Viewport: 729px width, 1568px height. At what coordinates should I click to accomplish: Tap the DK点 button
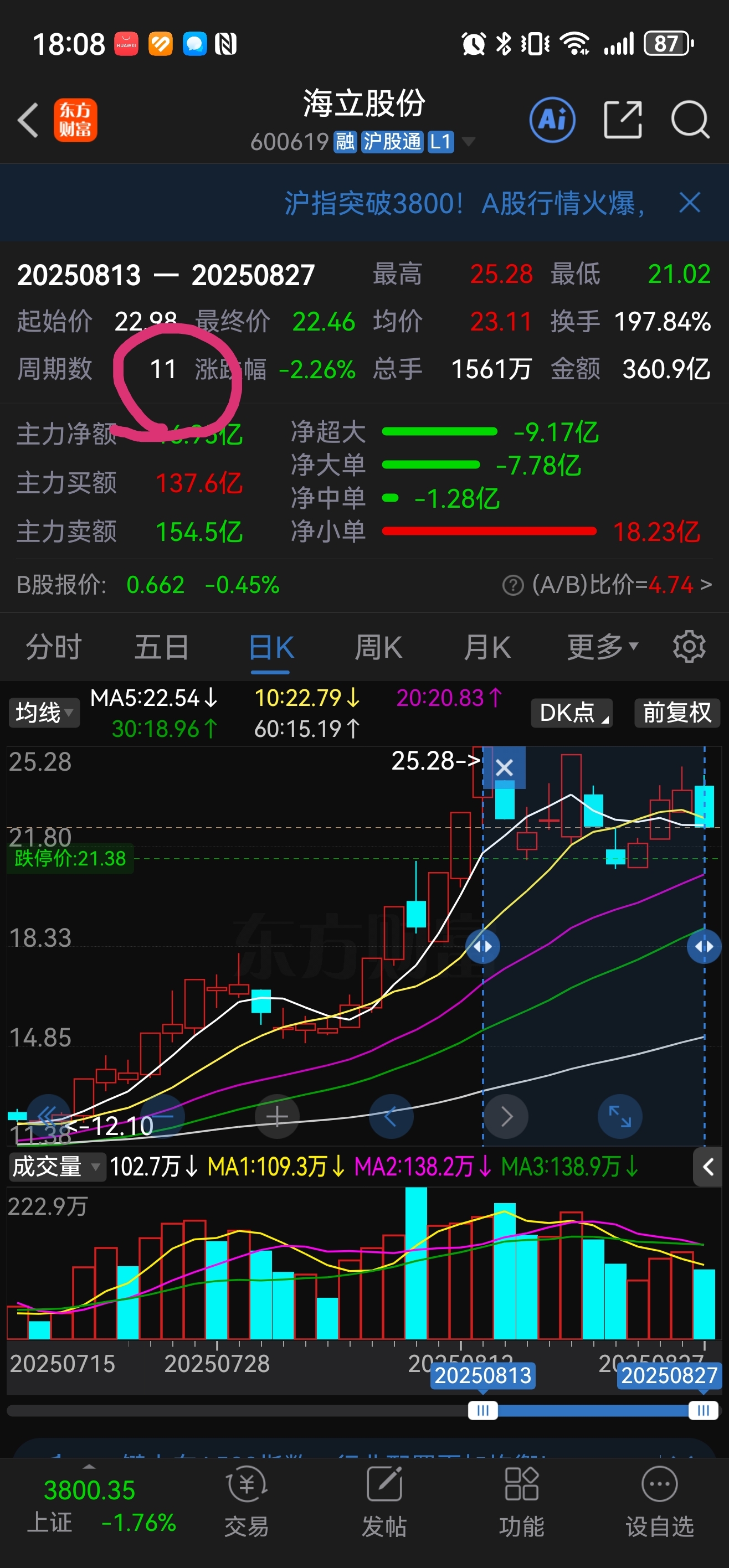(x=571, y=712)
